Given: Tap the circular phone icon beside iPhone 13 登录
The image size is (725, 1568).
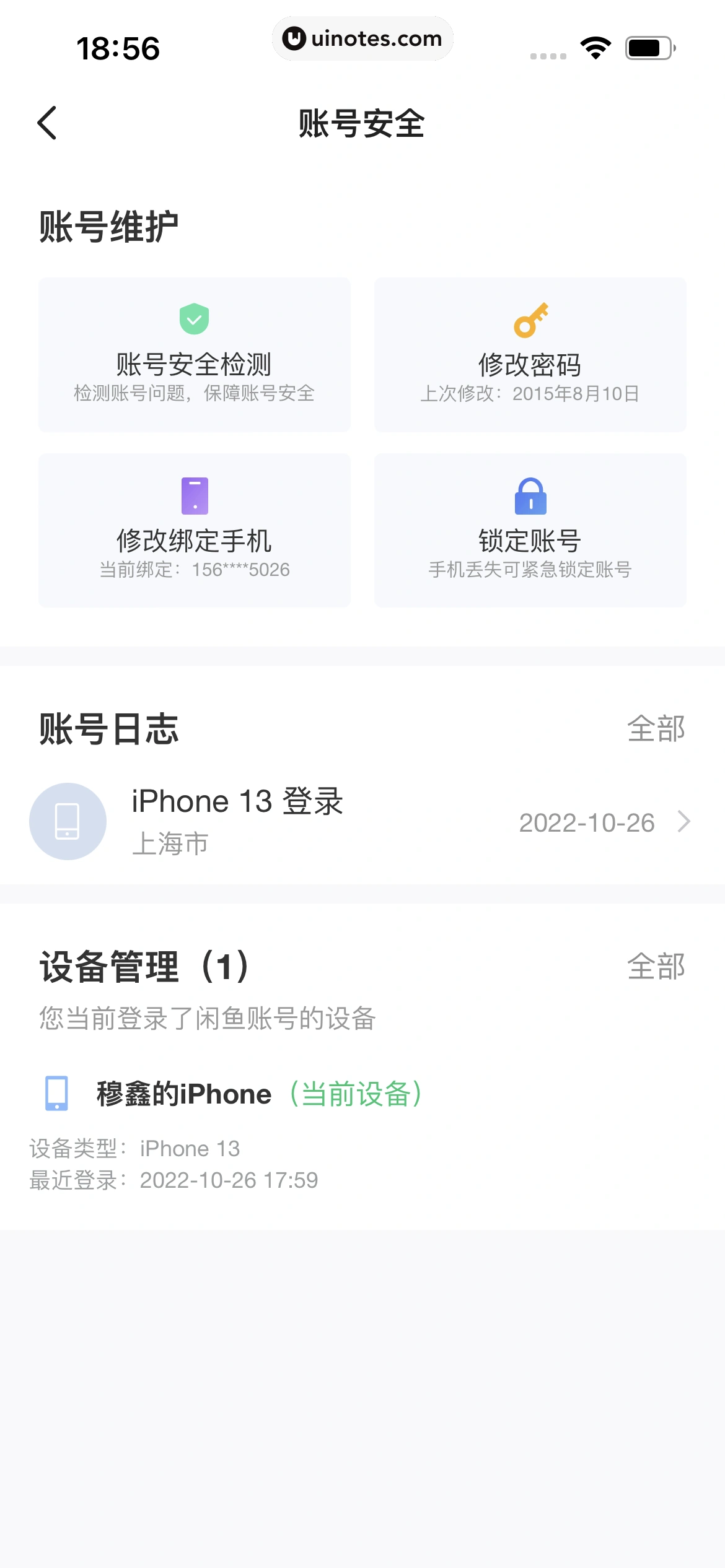Looking at the screenshot, I should point(67,821).
